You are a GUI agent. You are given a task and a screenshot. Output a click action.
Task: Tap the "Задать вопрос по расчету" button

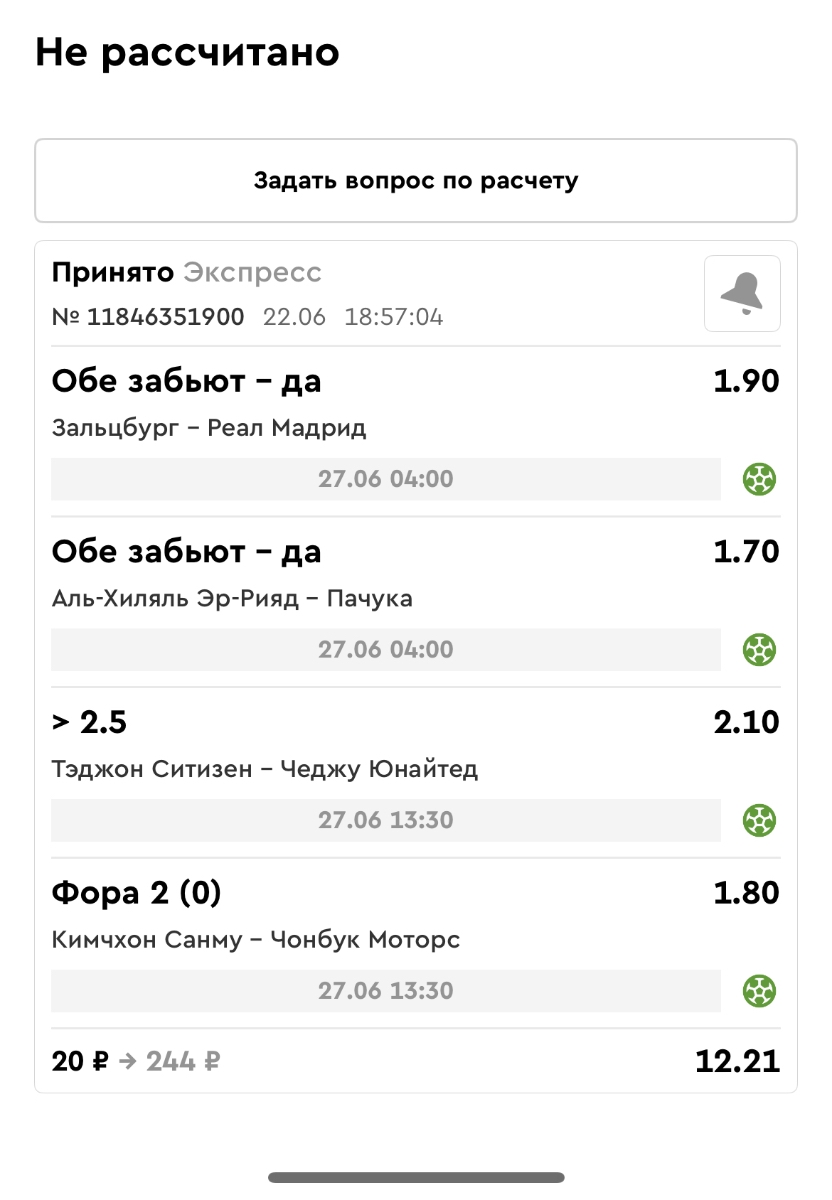point(415,181)
